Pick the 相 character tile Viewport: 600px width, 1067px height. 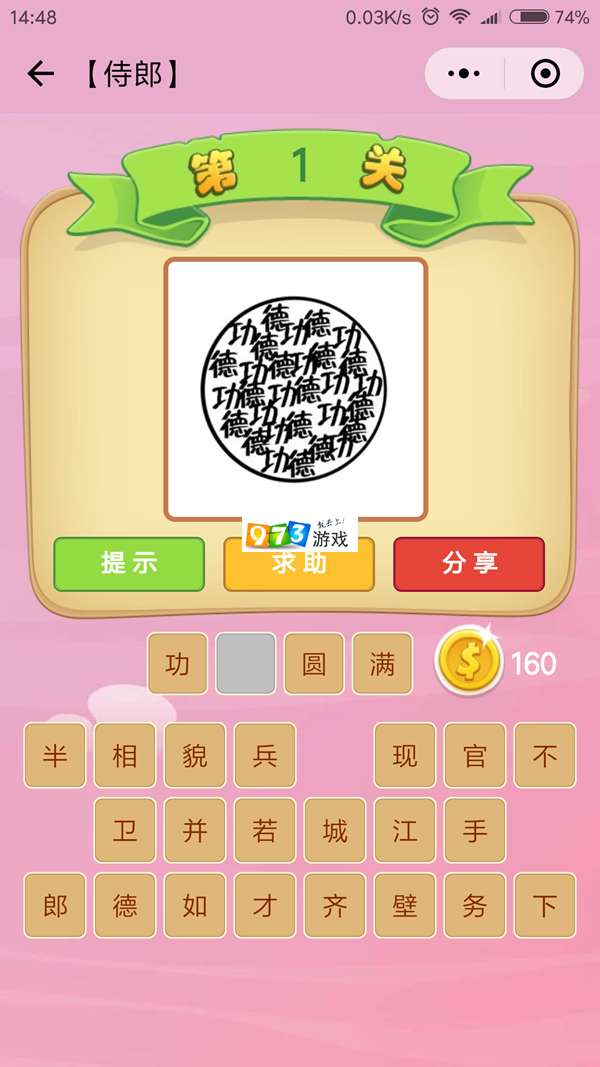click(x=125, y=755)
